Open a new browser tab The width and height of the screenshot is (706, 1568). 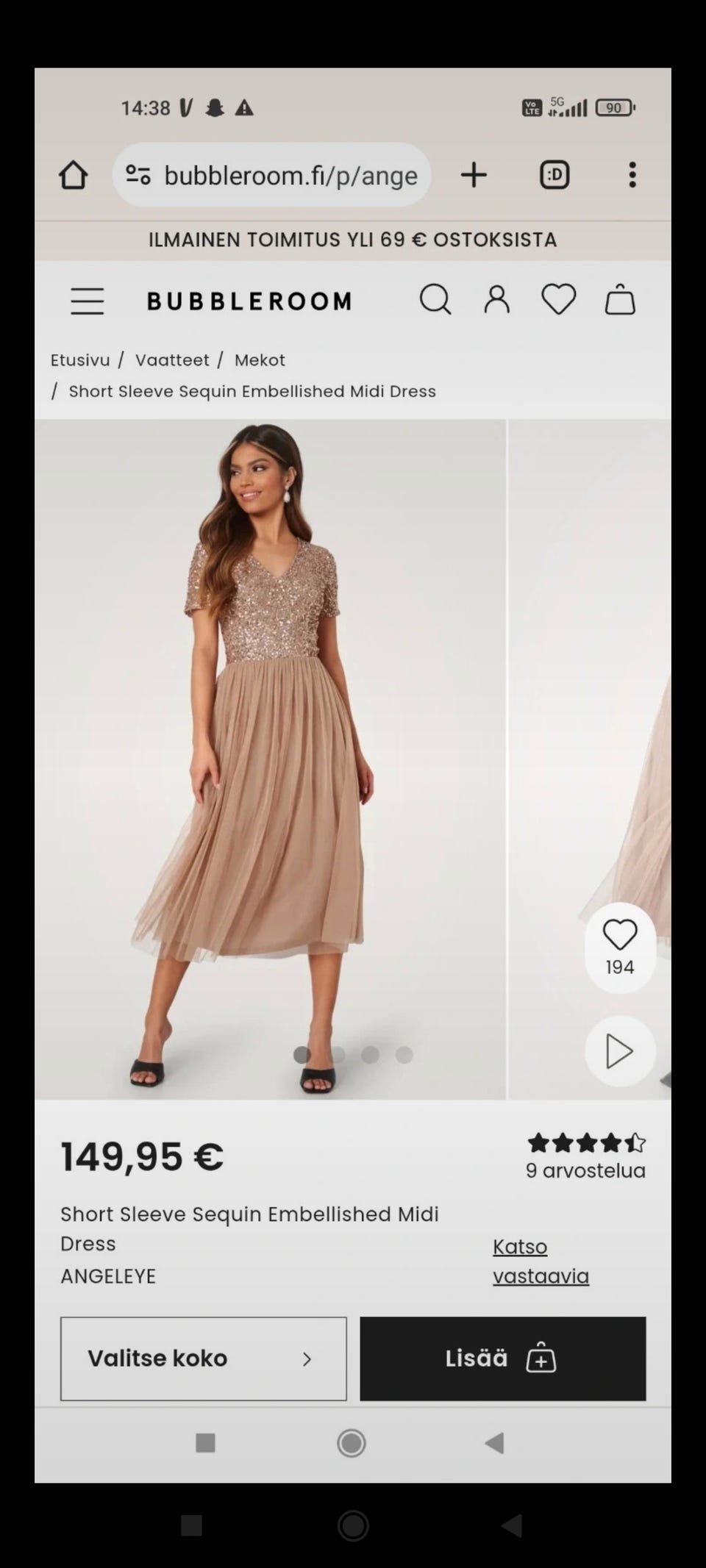(474, 175)
